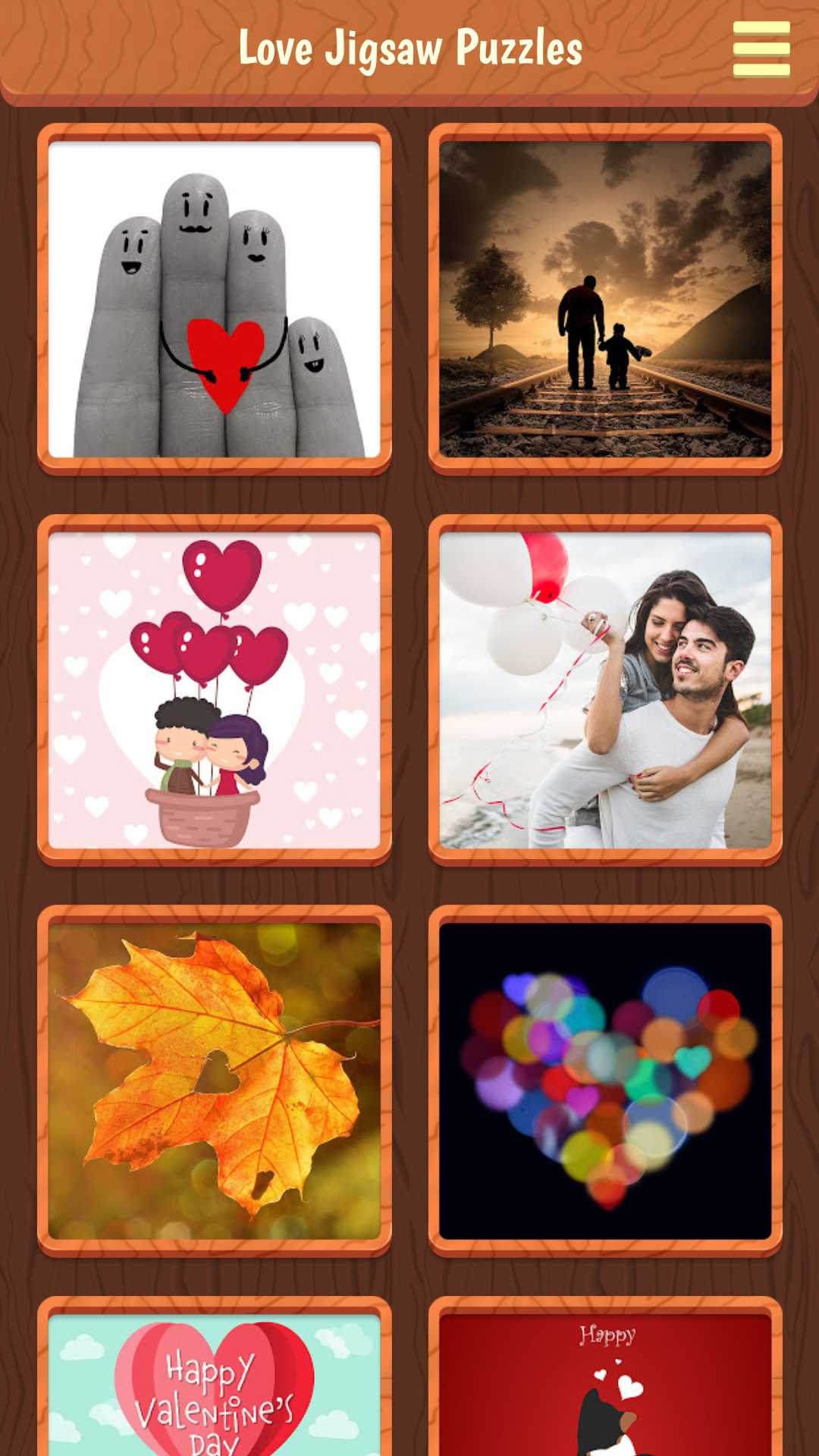This screenshot has height=1456, width=819.
Task: Open the hamburger menu
Action: click(761, 49)
